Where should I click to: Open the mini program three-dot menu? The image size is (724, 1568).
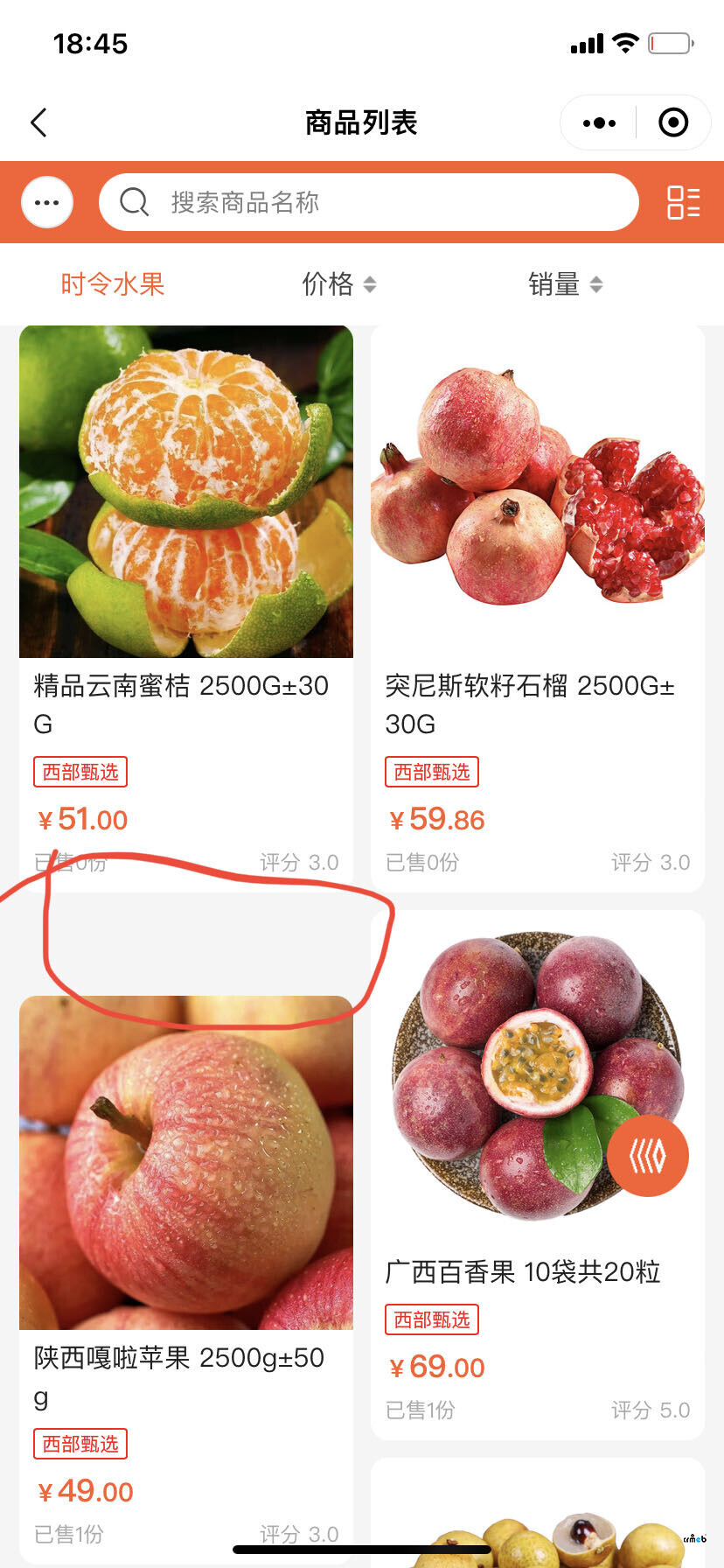pyautogui.click(x=599, y=123)
